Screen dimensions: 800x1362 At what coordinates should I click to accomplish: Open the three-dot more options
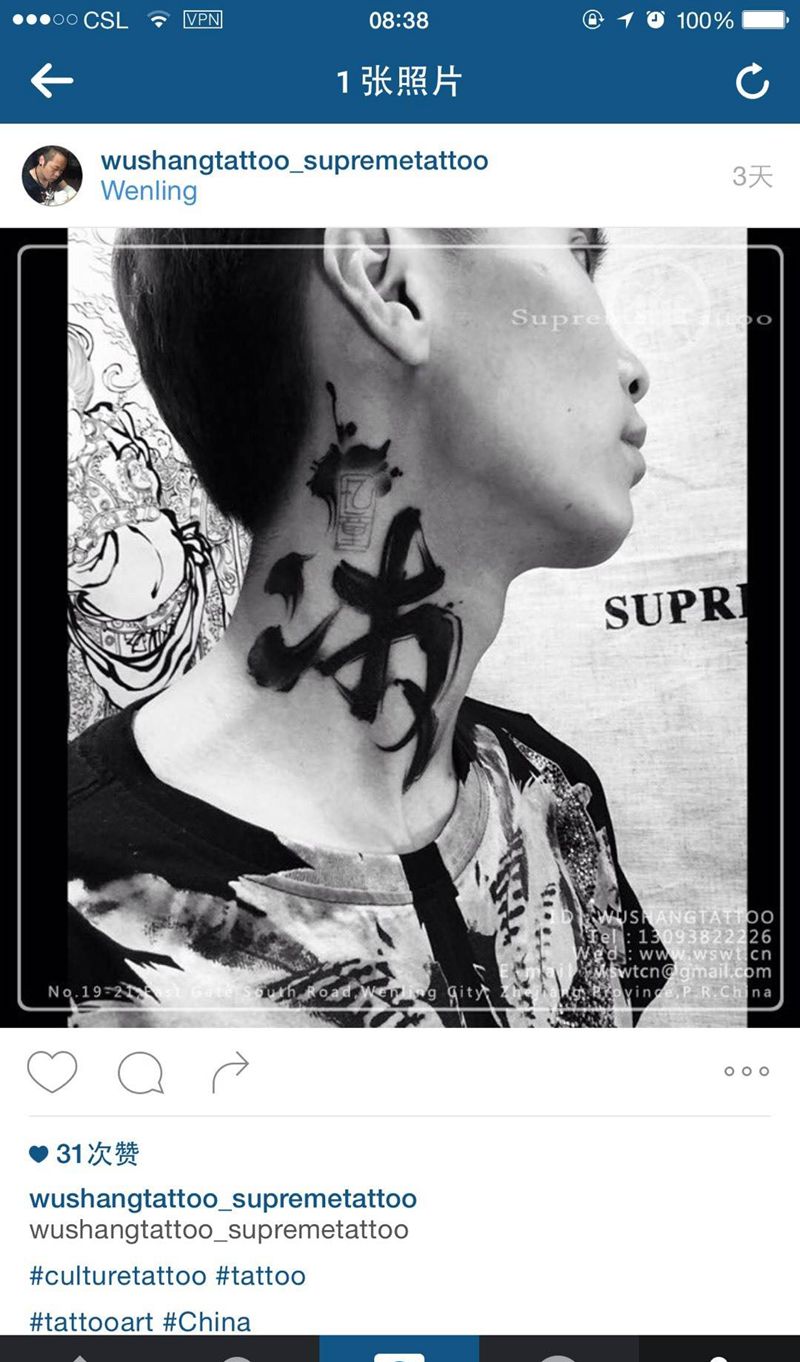[746, 1071]
